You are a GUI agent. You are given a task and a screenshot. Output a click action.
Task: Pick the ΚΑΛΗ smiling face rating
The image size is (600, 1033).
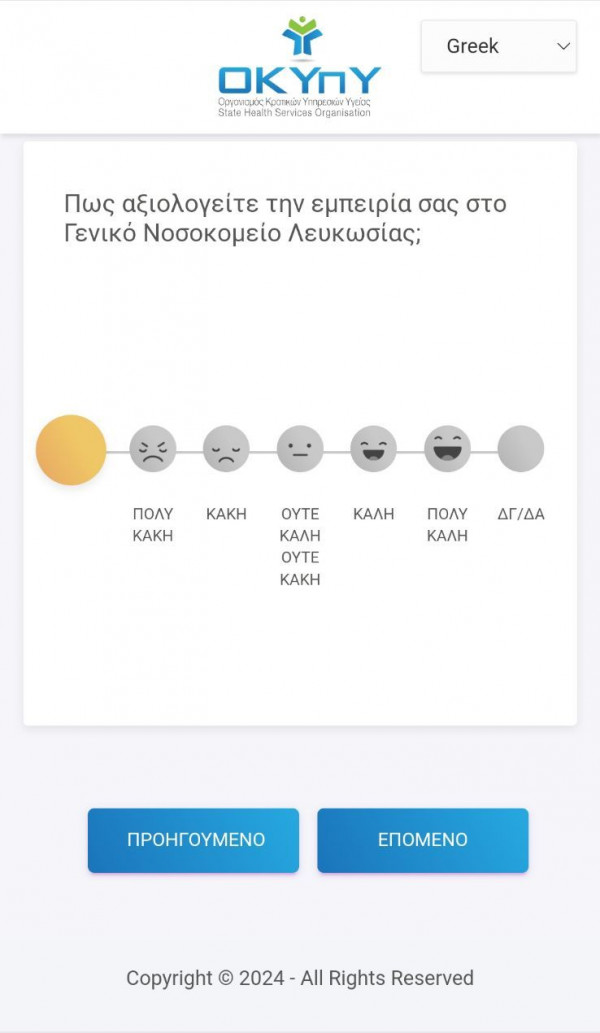click(x=373, y=449)
